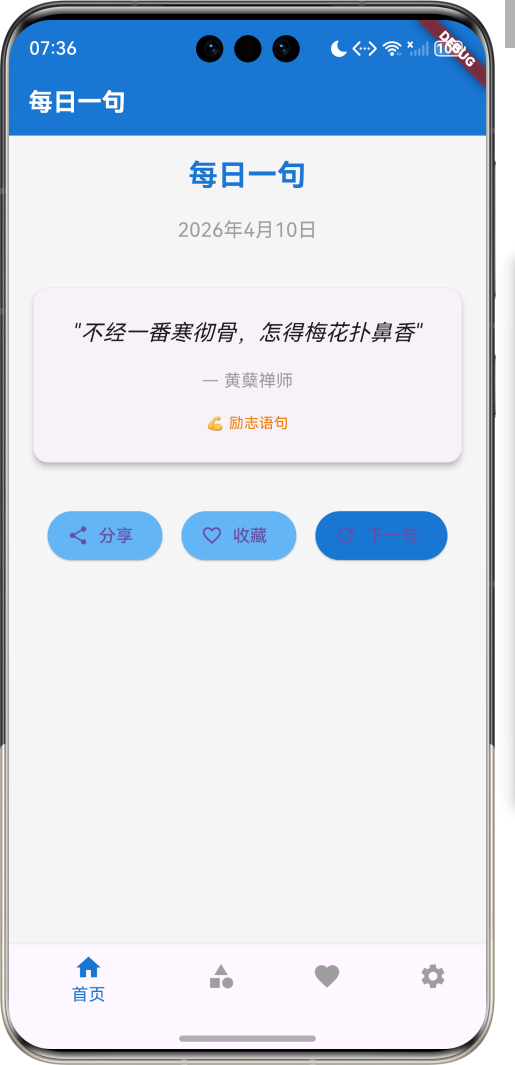Switch to the 首页 home tab

(88, 979)
